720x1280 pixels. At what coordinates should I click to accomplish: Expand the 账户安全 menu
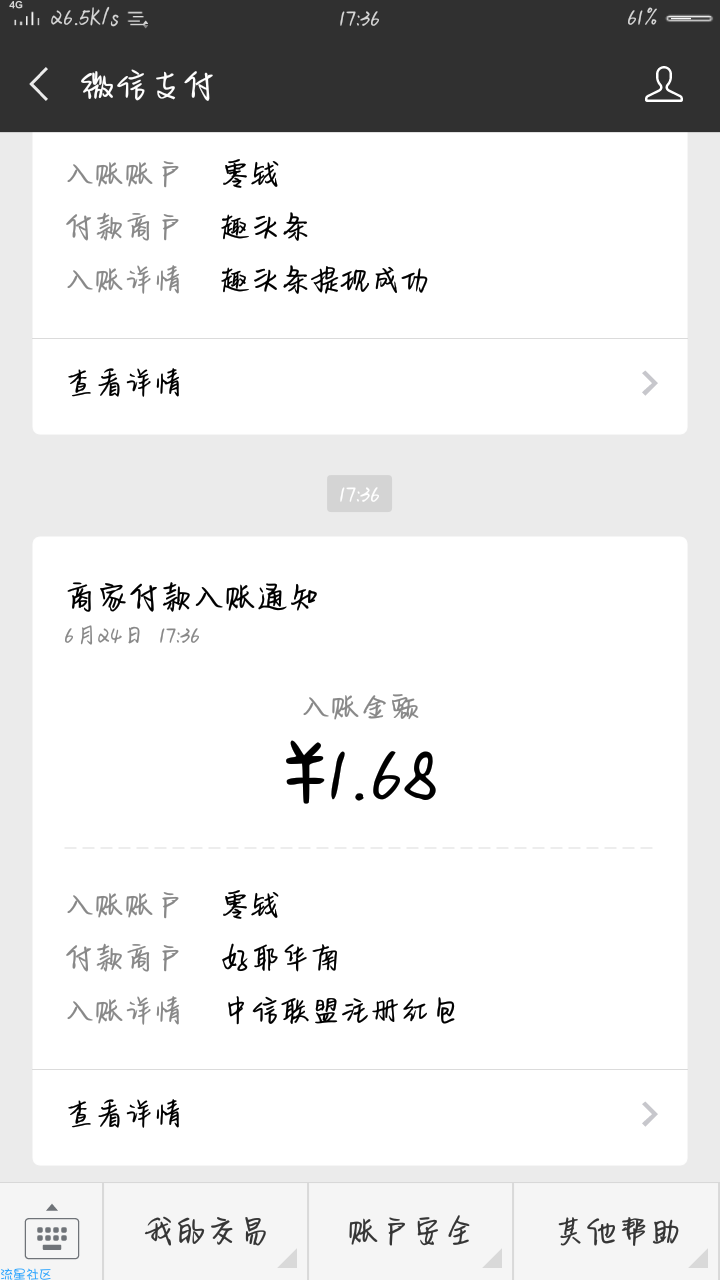click(411, 1232)
